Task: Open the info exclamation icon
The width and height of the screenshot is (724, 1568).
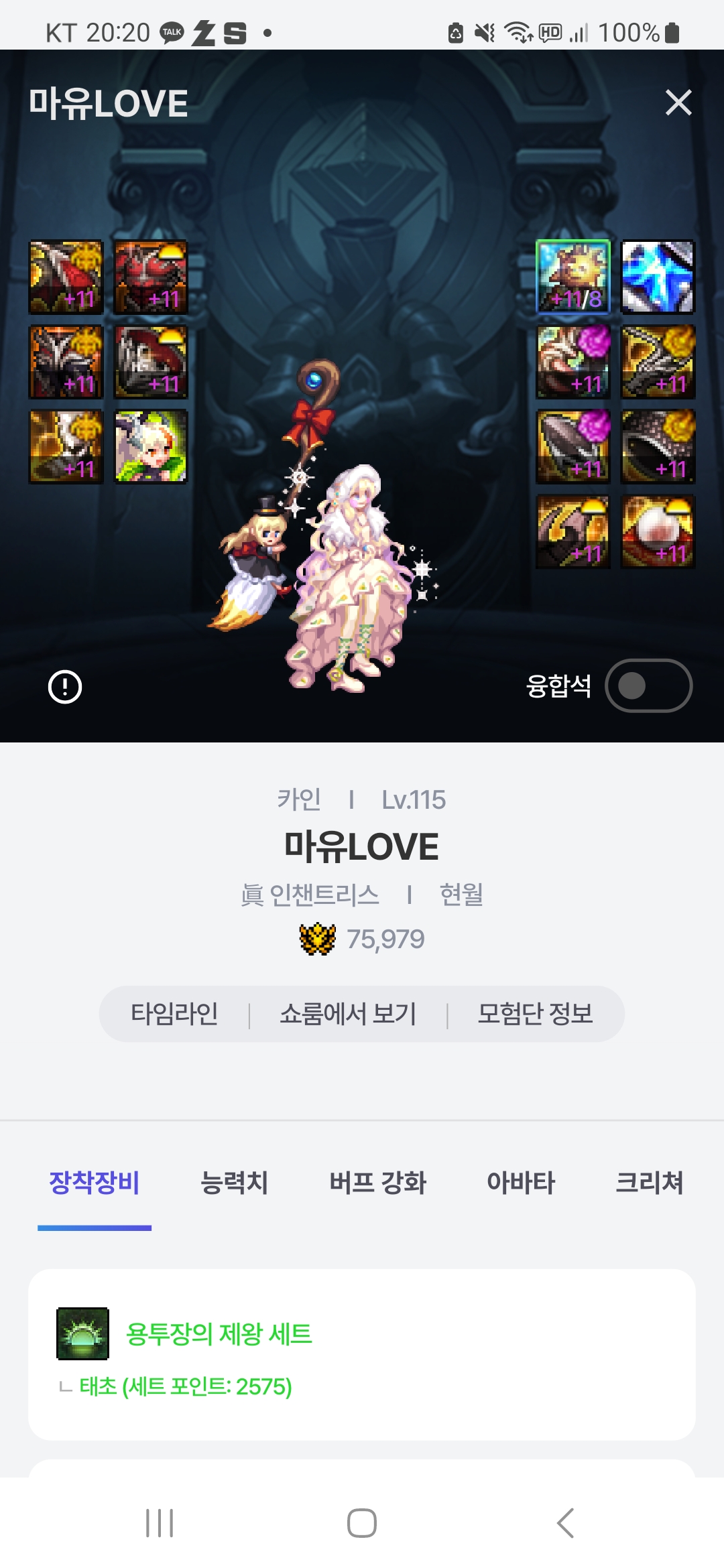Action: [65, 687]
